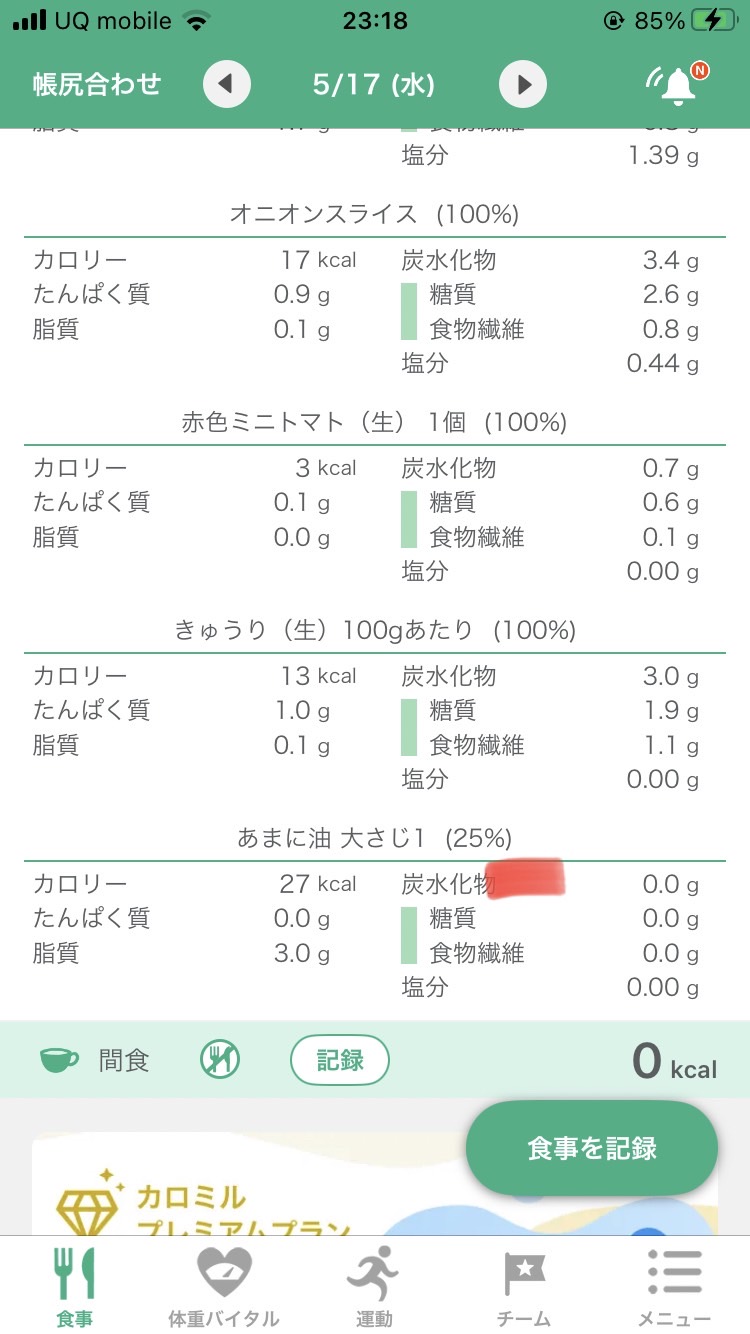This screenshot has width=750, height=1334.
Task: Switch to the チーム tab
Action: [x=524, y=1286]
